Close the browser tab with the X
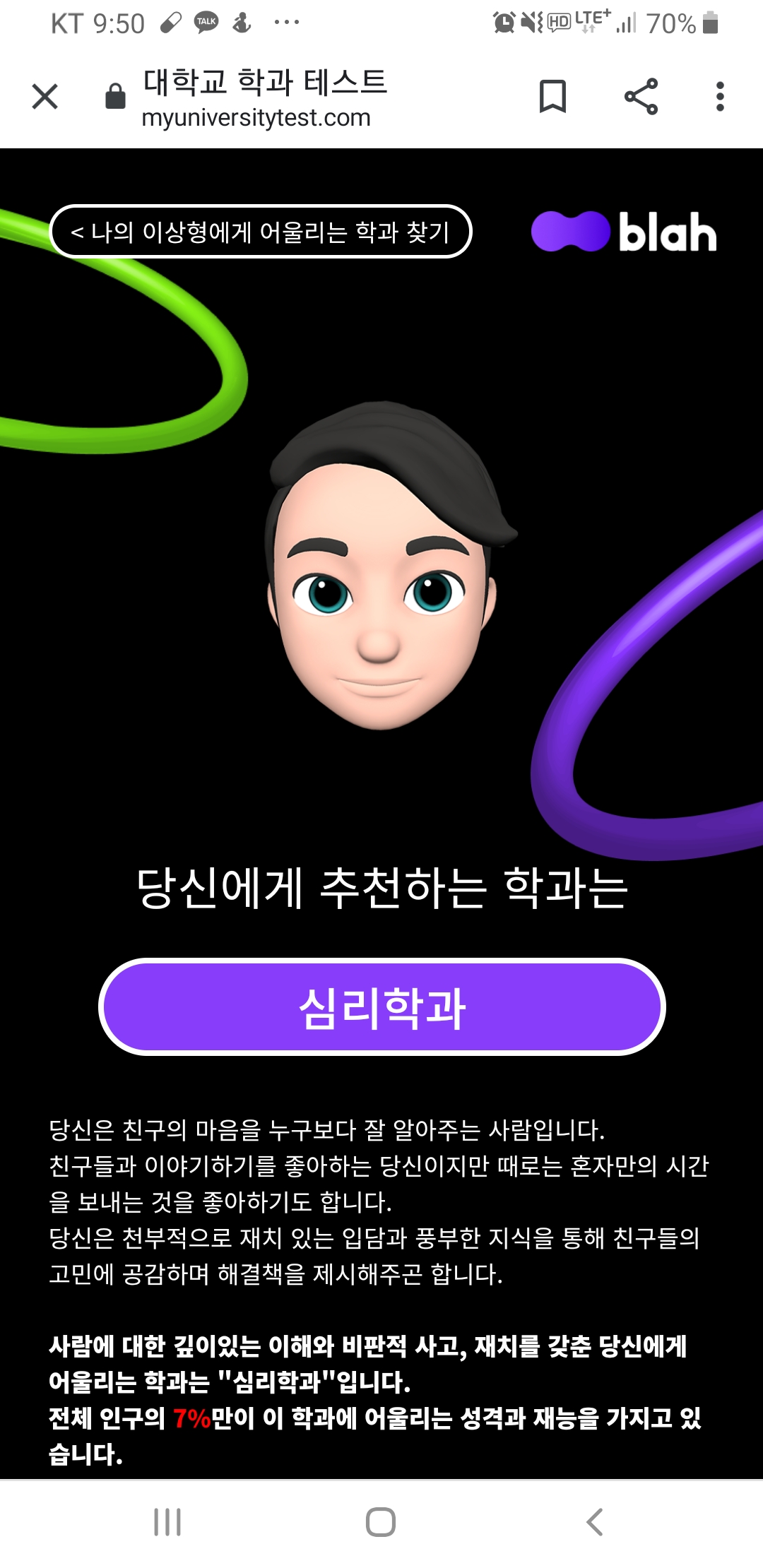The image size is (763, 1568). (x=45, y=97)
